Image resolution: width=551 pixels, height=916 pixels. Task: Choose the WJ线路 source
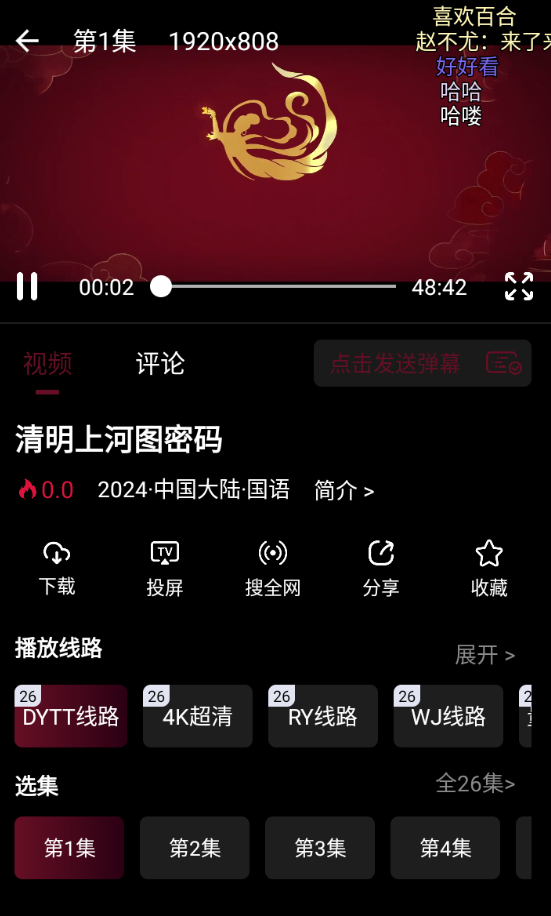coord(448,716)
